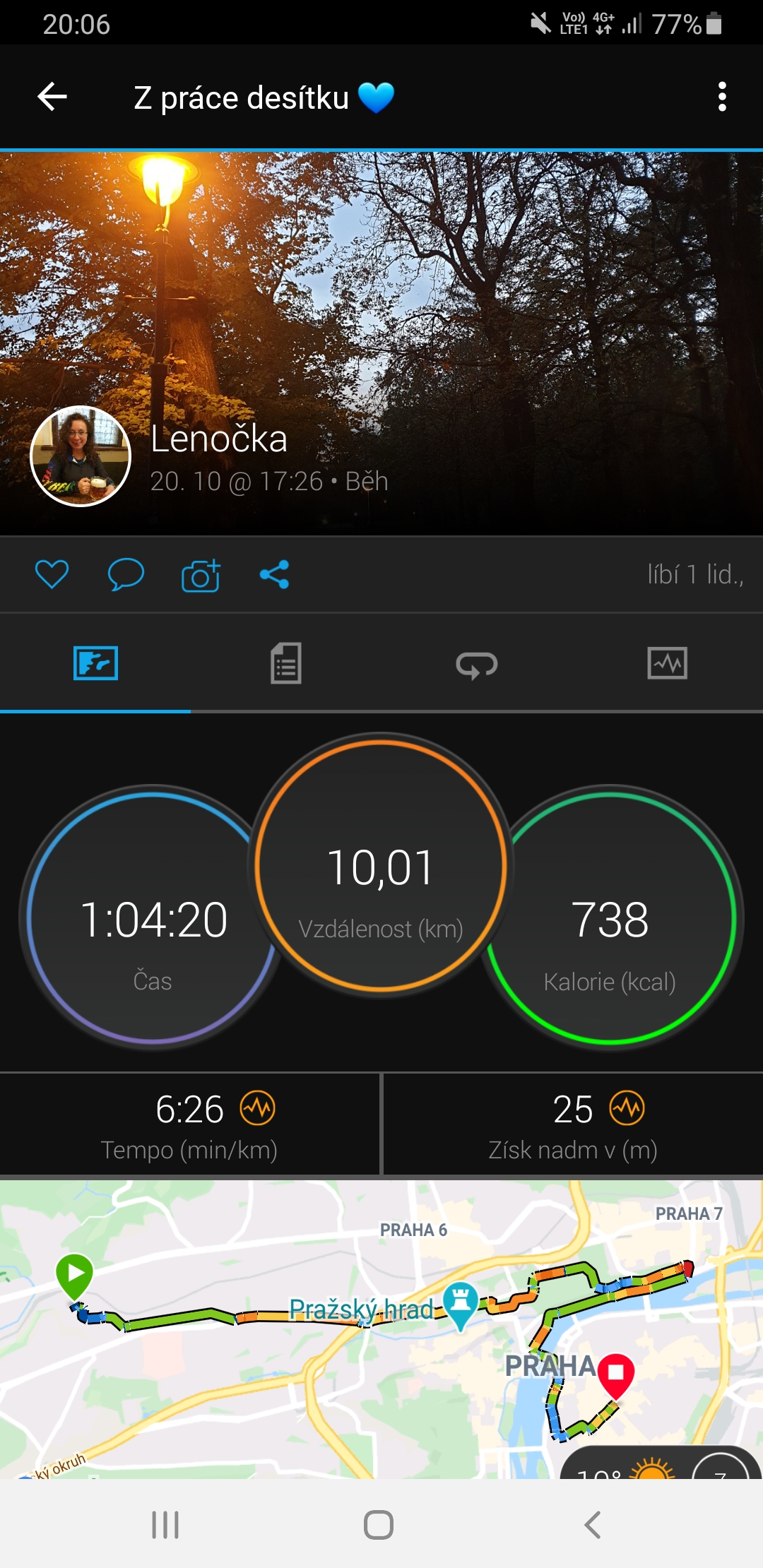The height and width of the screenshot is (1568, 763).
Task: Open recent apps from navigation bar
Action: (x=165, y=1524)
